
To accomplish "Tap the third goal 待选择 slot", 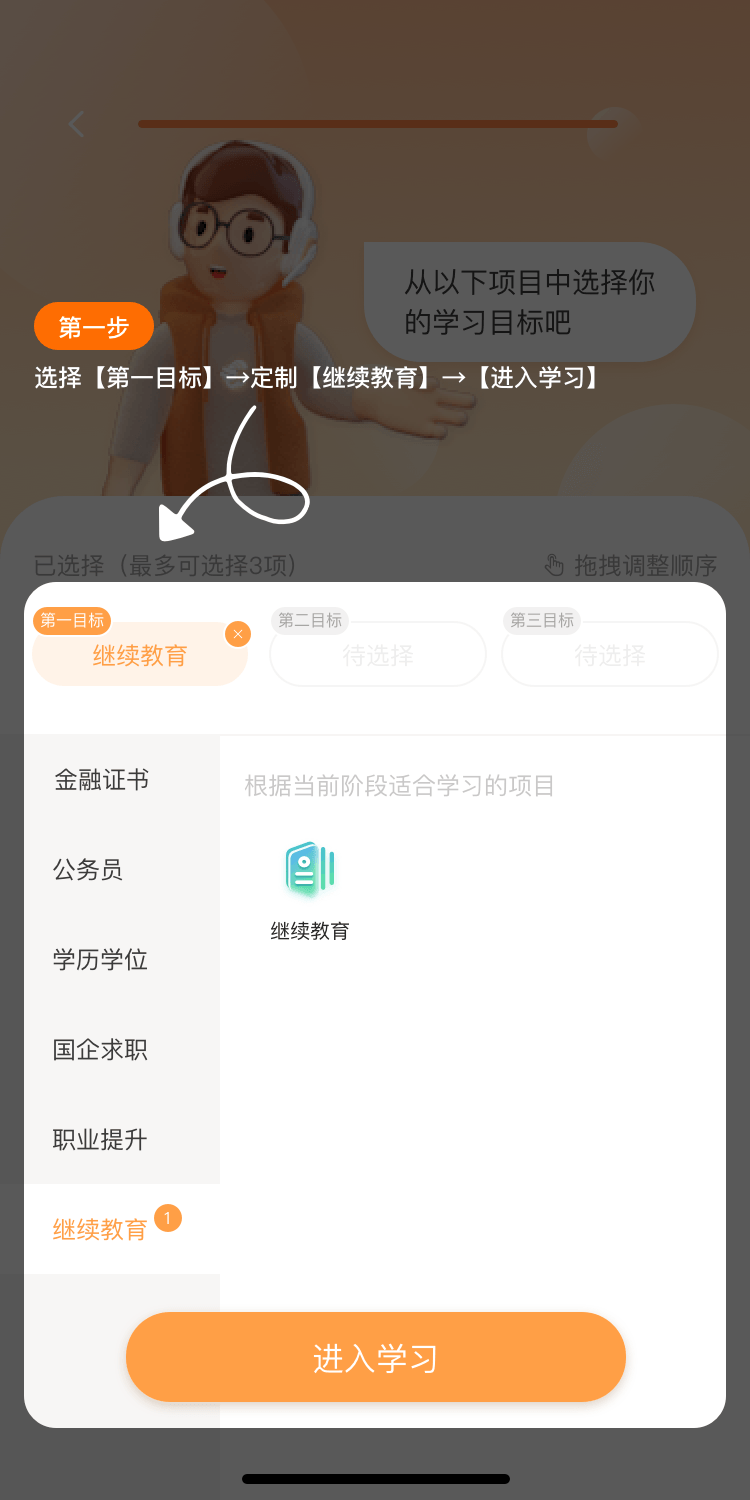I will point(609,655).
